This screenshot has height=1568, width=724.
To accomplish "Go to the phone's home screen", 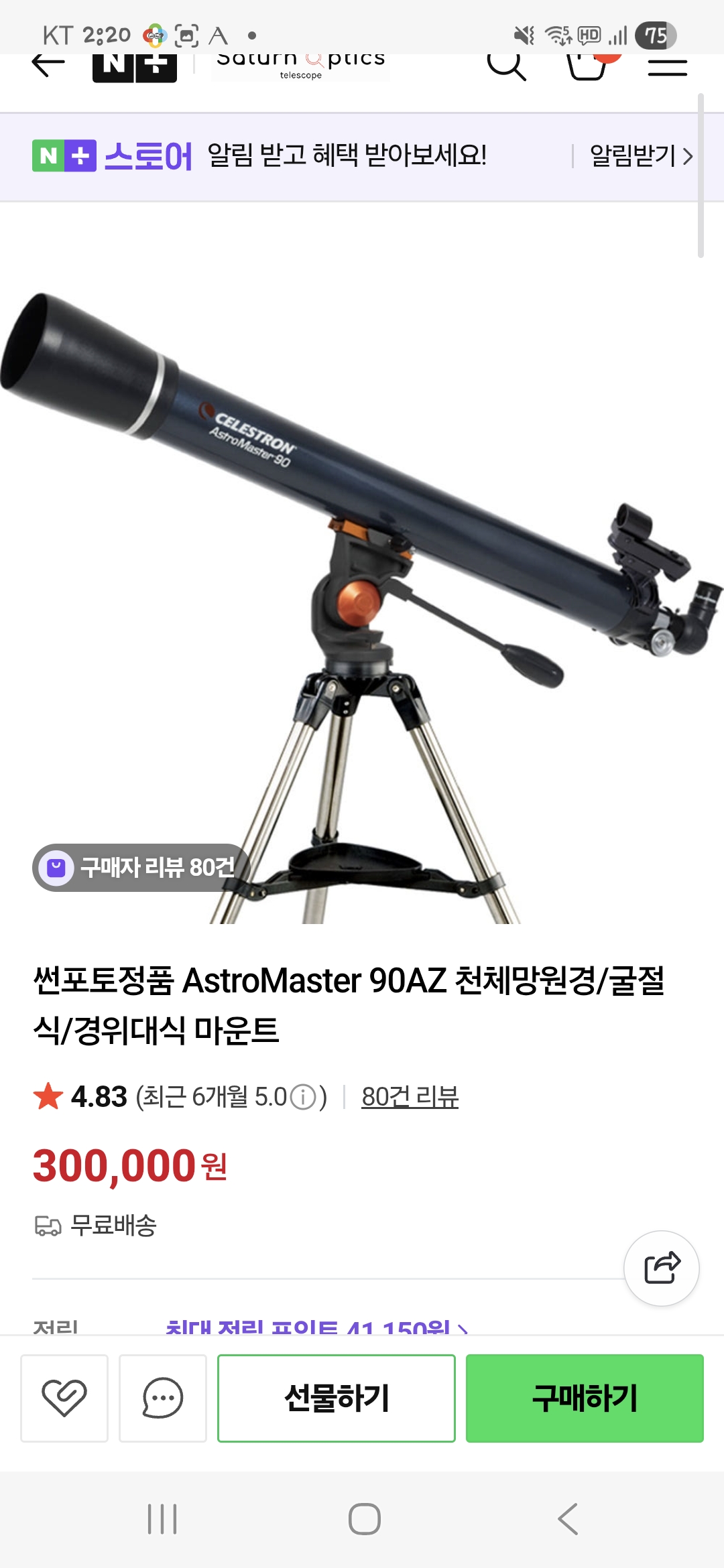I will 364,1519.
